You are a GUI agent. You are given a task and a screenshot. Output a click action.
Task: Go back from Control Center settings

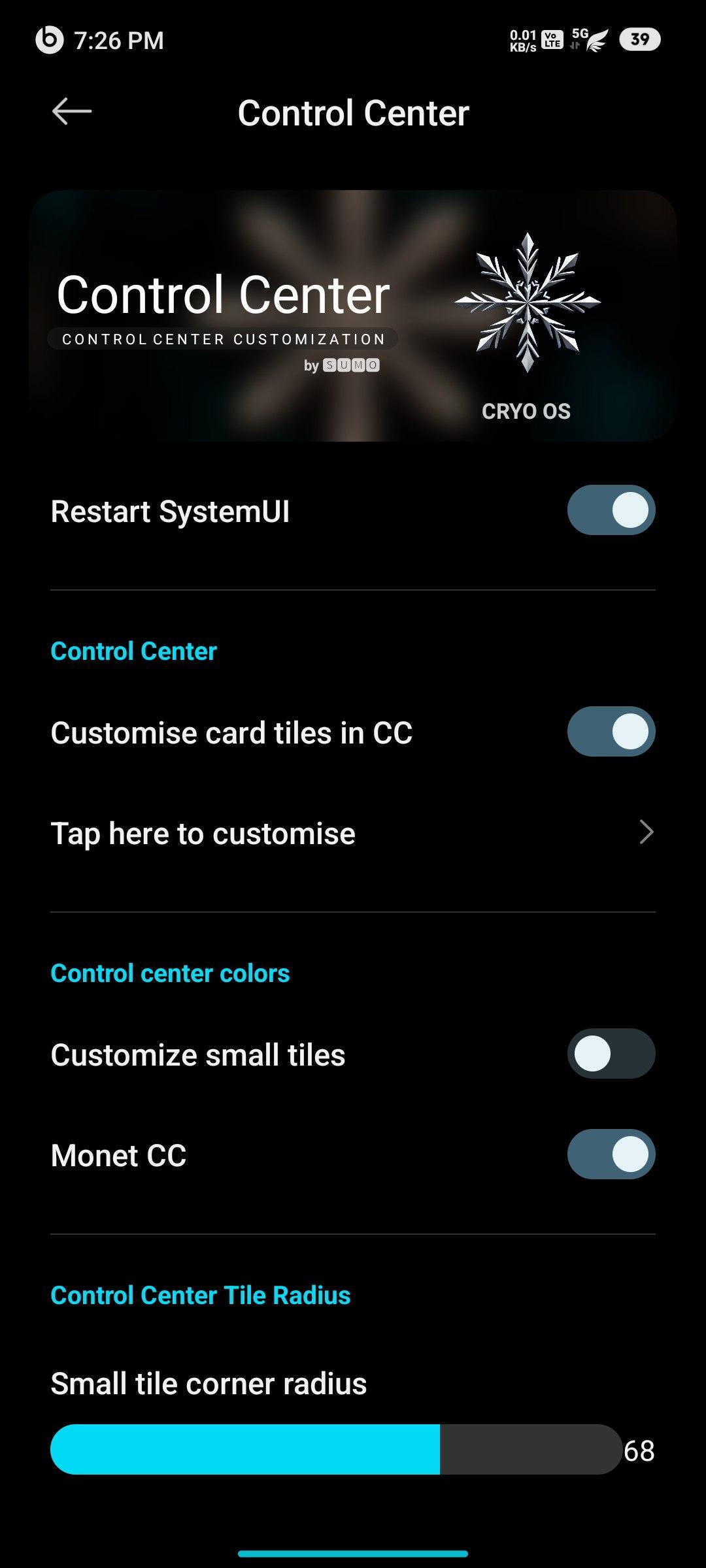click(71, 112)
